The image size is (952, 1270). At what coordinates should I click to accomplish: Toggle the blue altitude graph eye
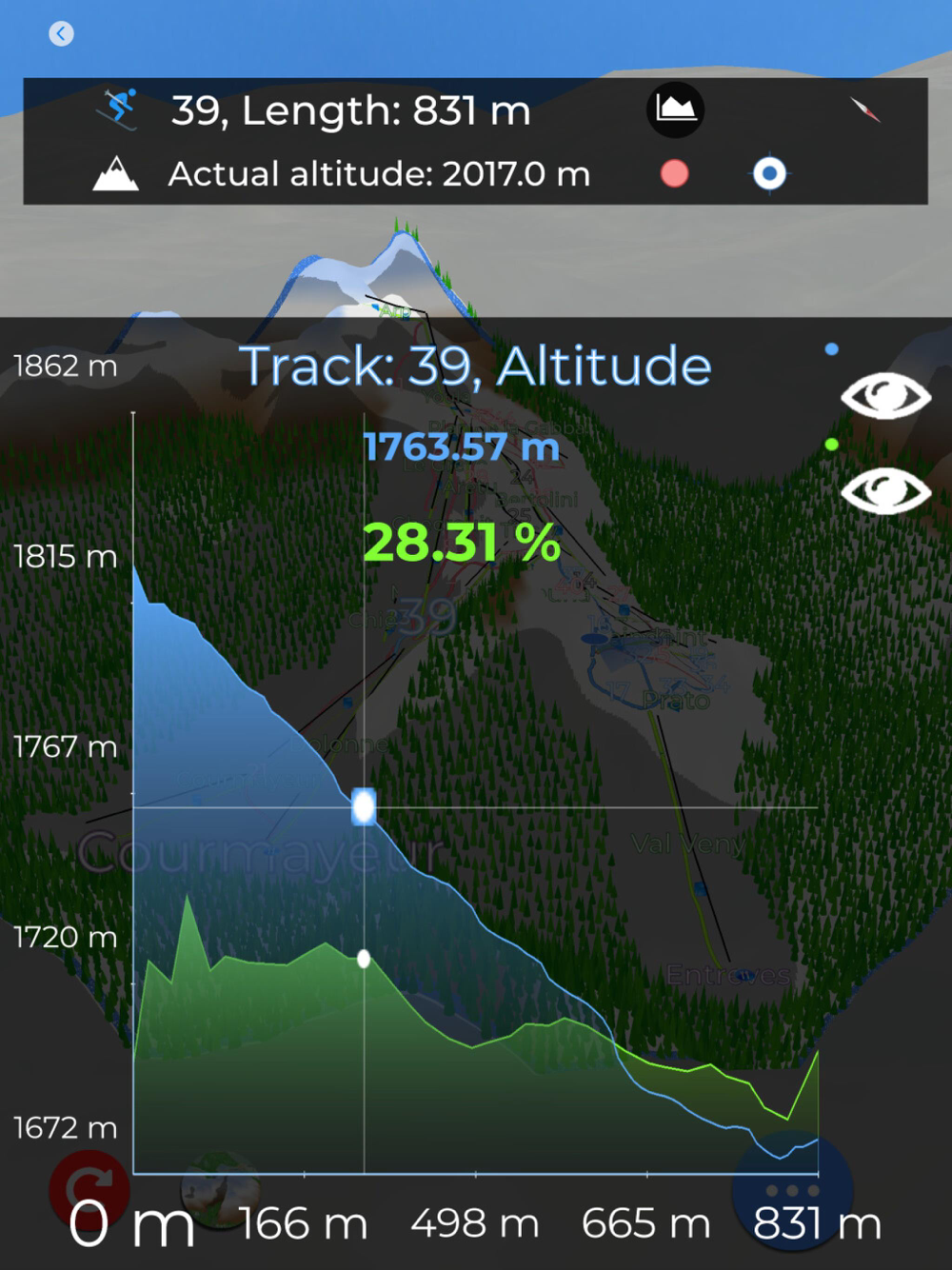pos(885,396)
